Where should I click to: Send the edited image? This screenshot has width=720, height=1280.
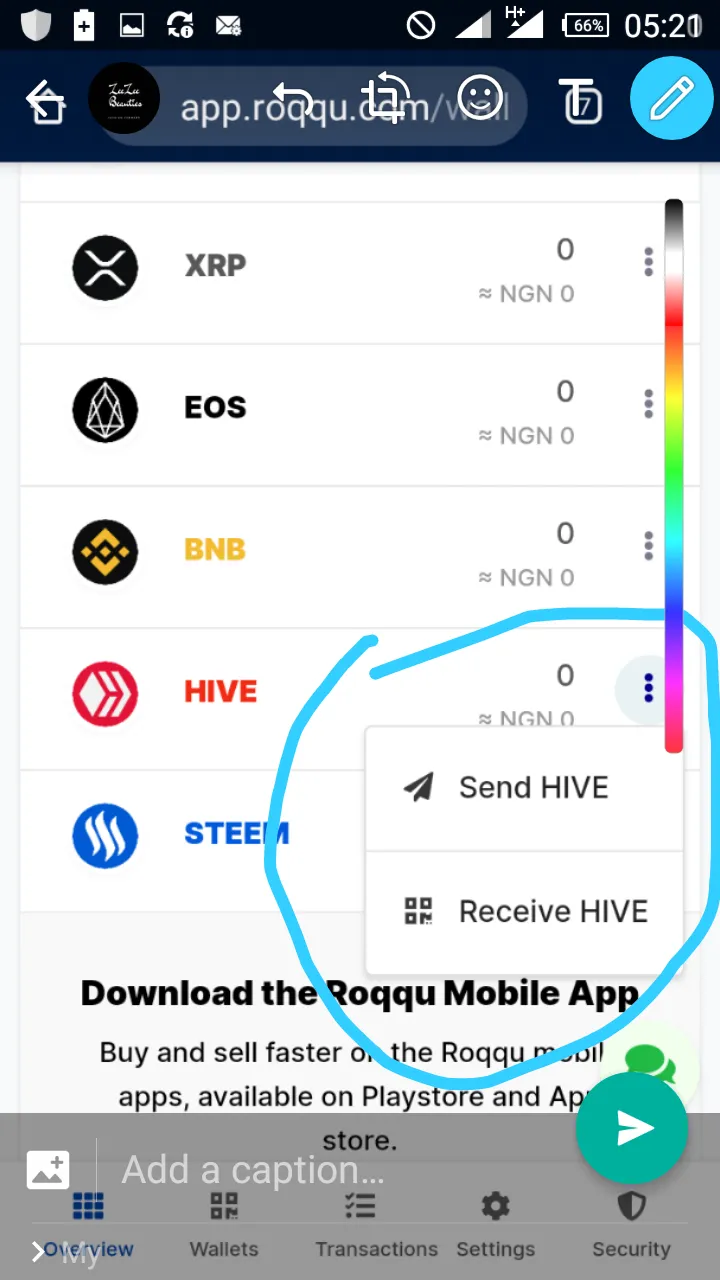[x=632, y=1128]
